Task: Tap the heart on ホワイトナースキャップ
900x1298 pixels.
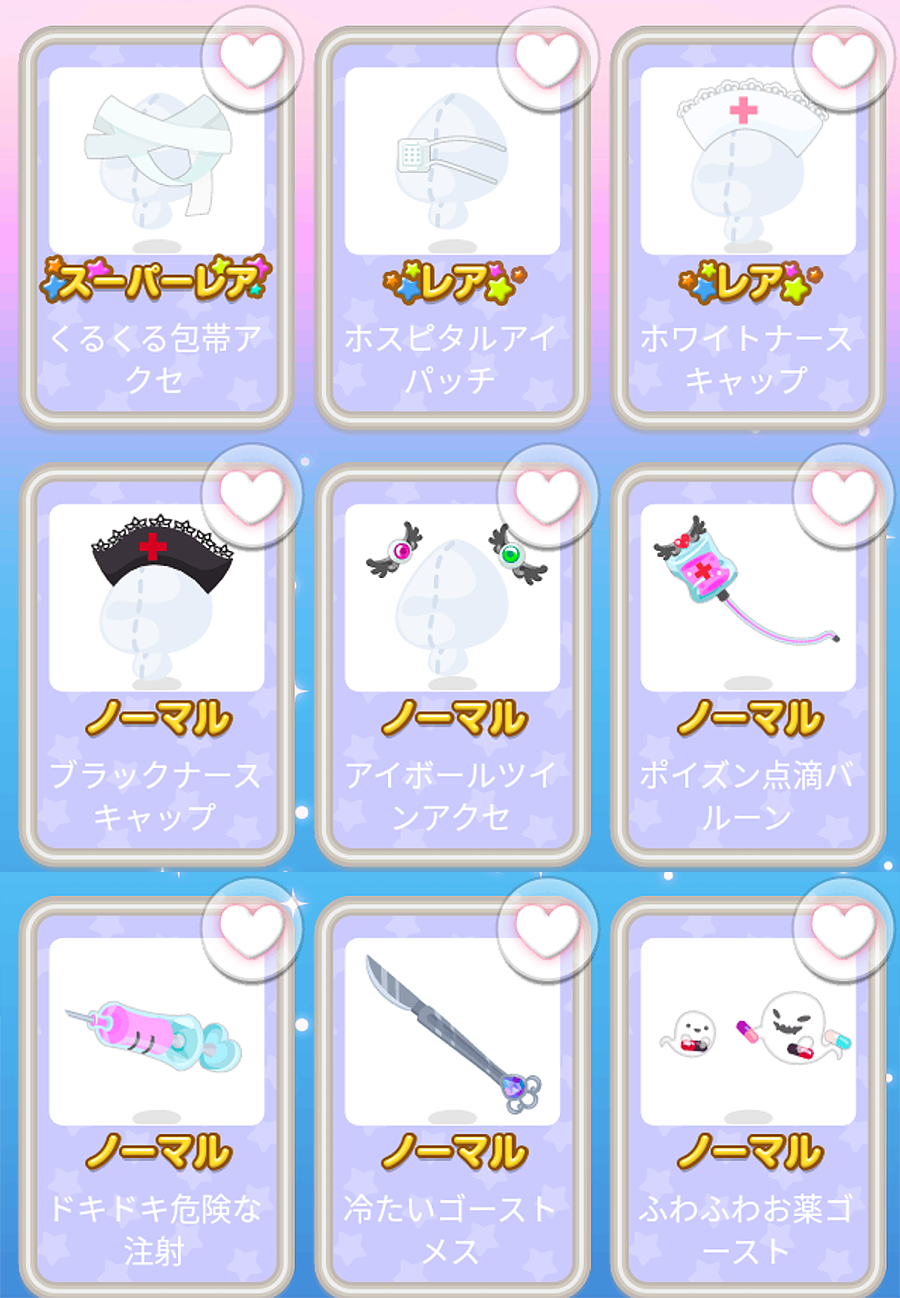Action: point(842,59)
